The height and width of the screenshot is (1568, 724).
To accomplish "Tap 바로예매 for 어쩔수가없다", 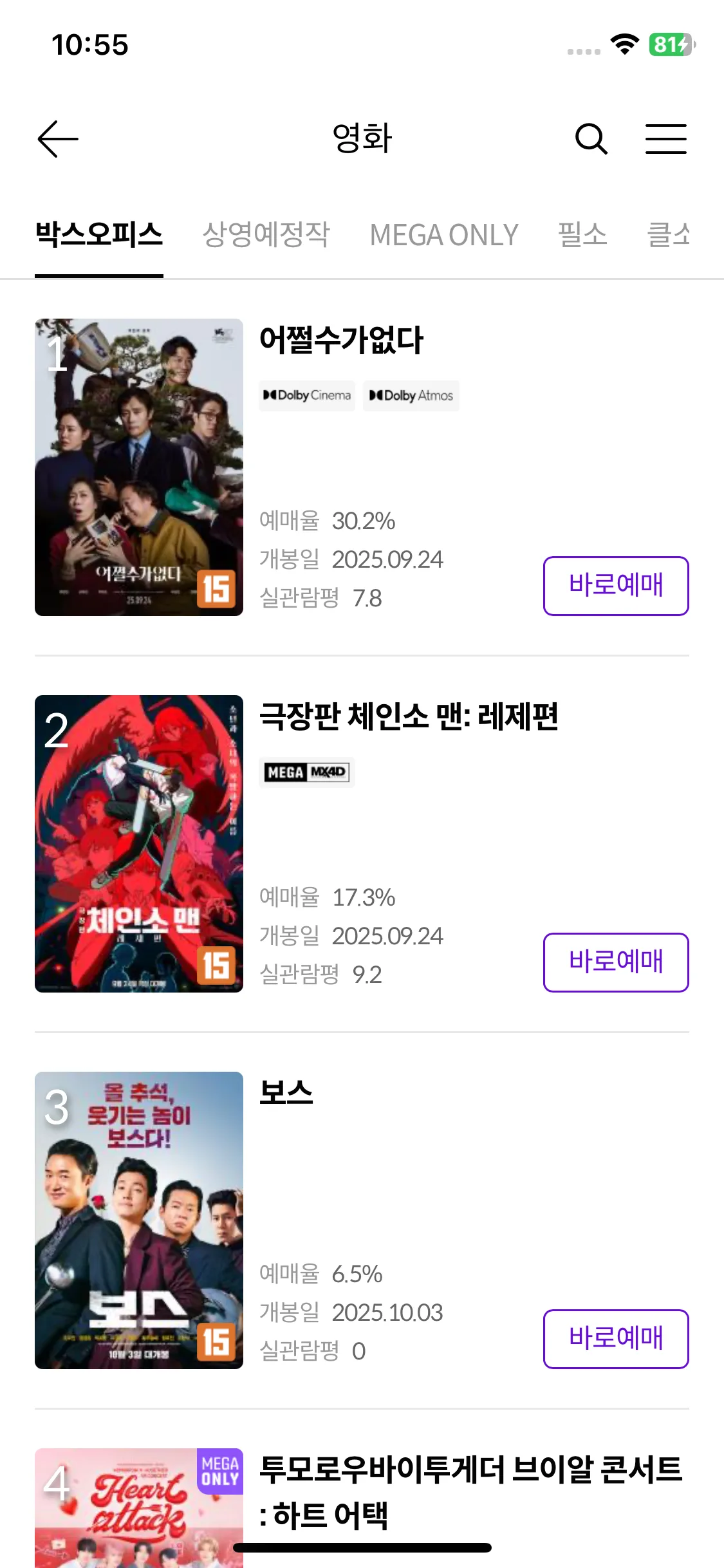I will pyautogui.click(x=615, y=586).
